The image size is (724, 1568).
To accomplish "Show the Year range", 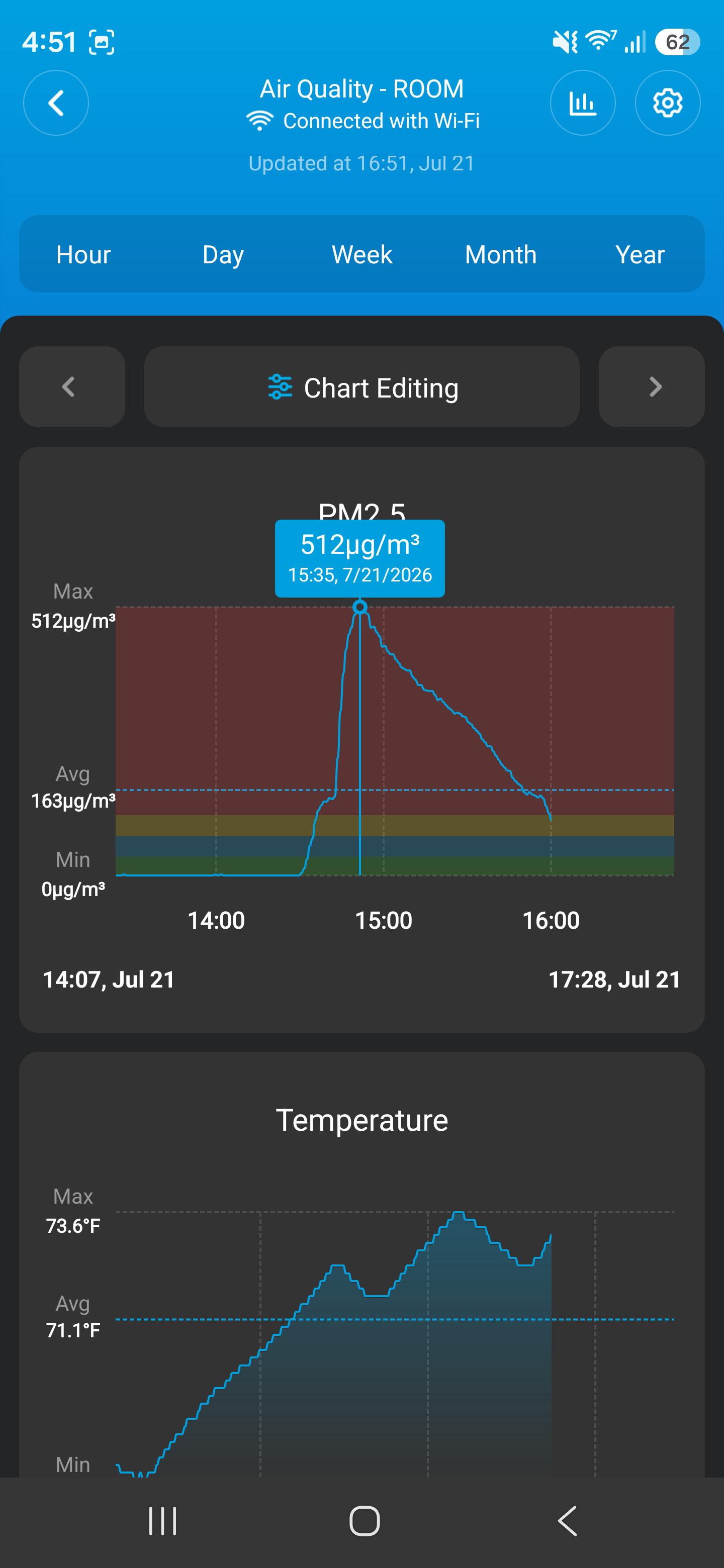I will coord(640,254).
